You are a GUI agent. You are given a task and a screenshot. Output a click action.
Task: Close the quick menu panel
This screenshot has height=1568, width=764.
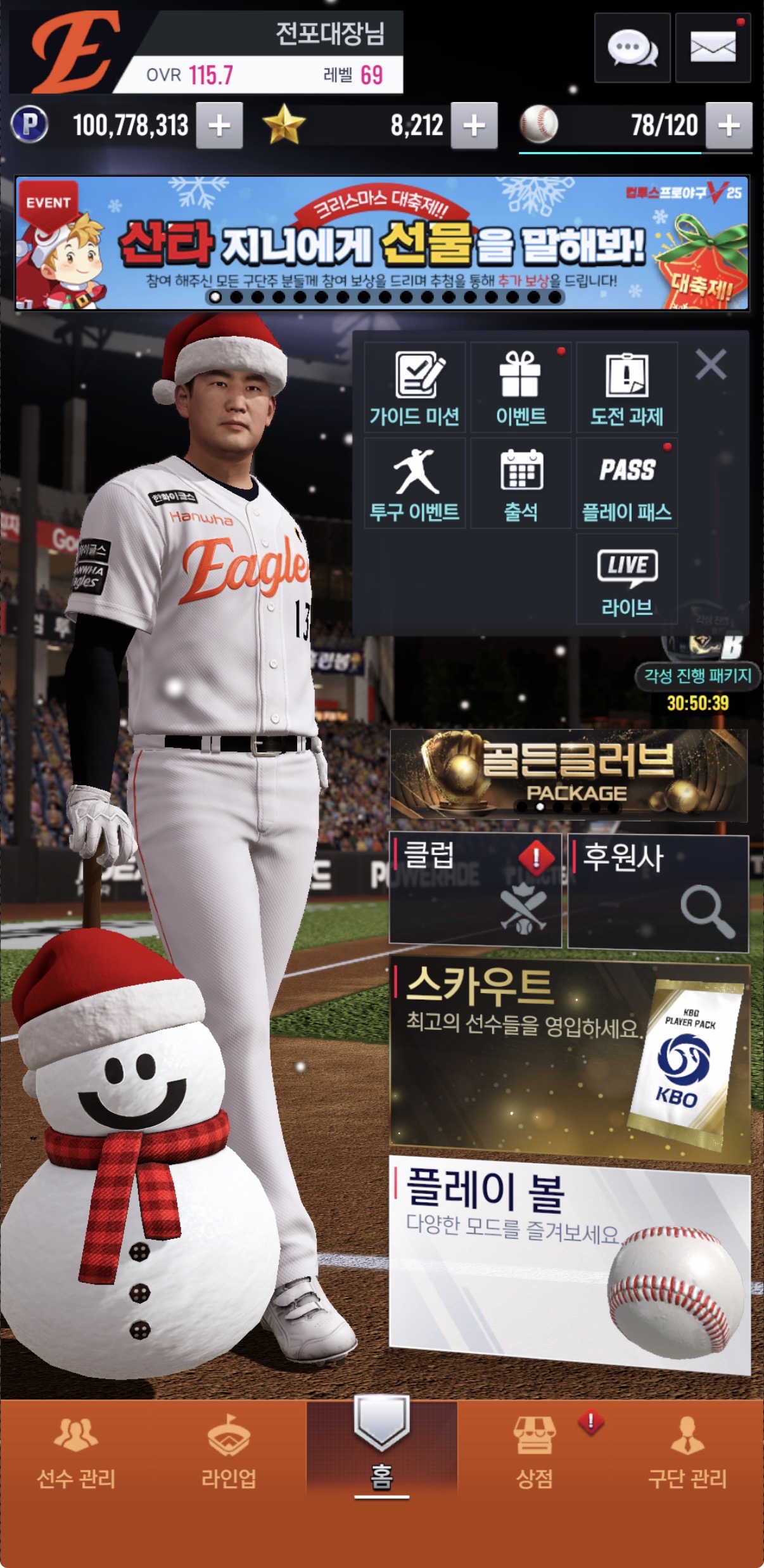pos(710,365)
